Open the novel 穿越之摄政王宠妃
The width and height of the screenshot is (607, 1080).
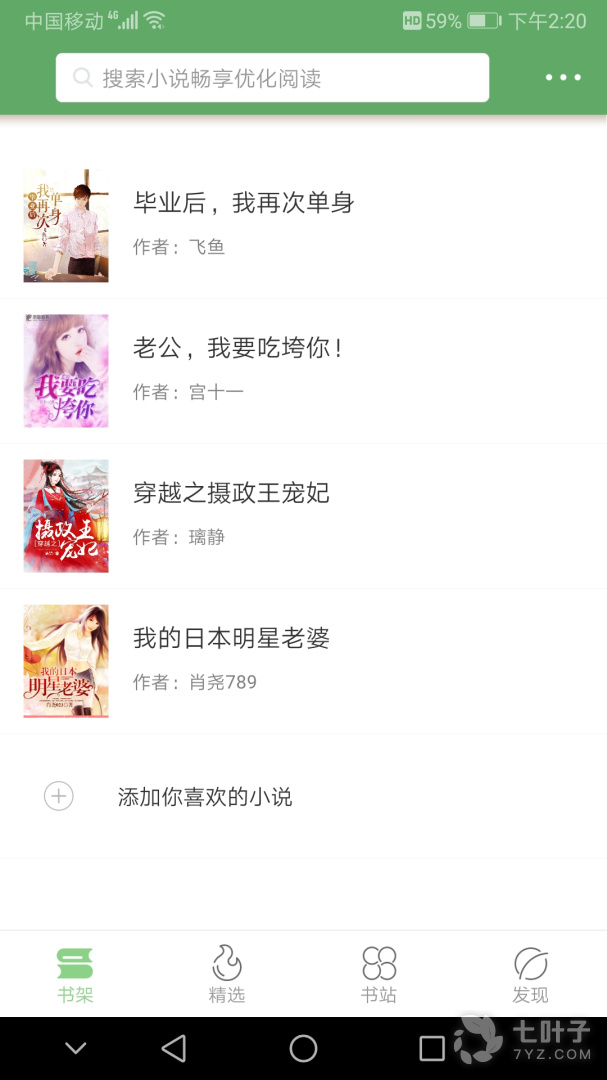231,493
